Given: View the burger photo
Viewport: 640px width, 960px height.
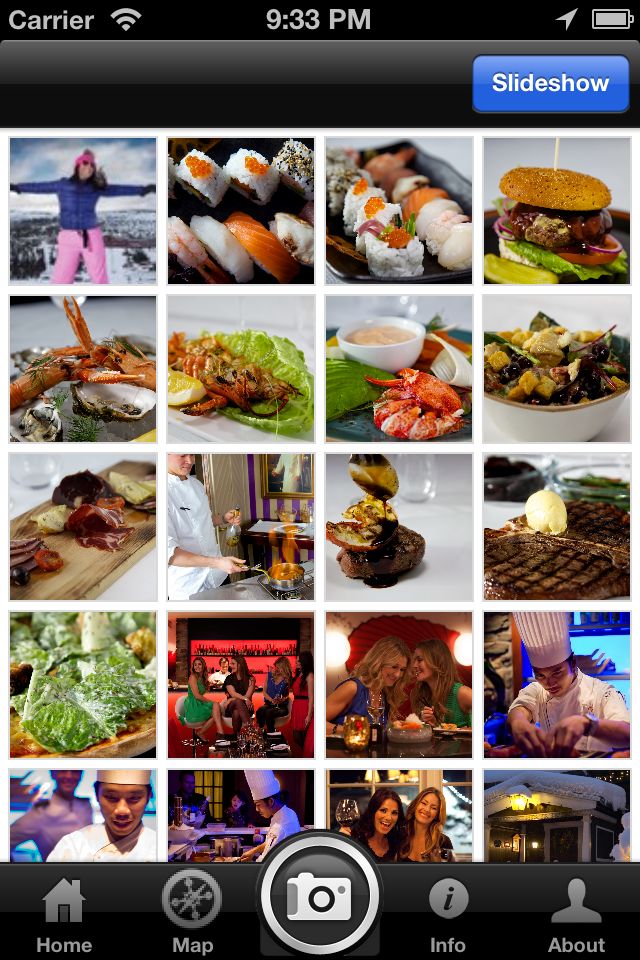Looking at the screenshot, I should pos(557,211).
